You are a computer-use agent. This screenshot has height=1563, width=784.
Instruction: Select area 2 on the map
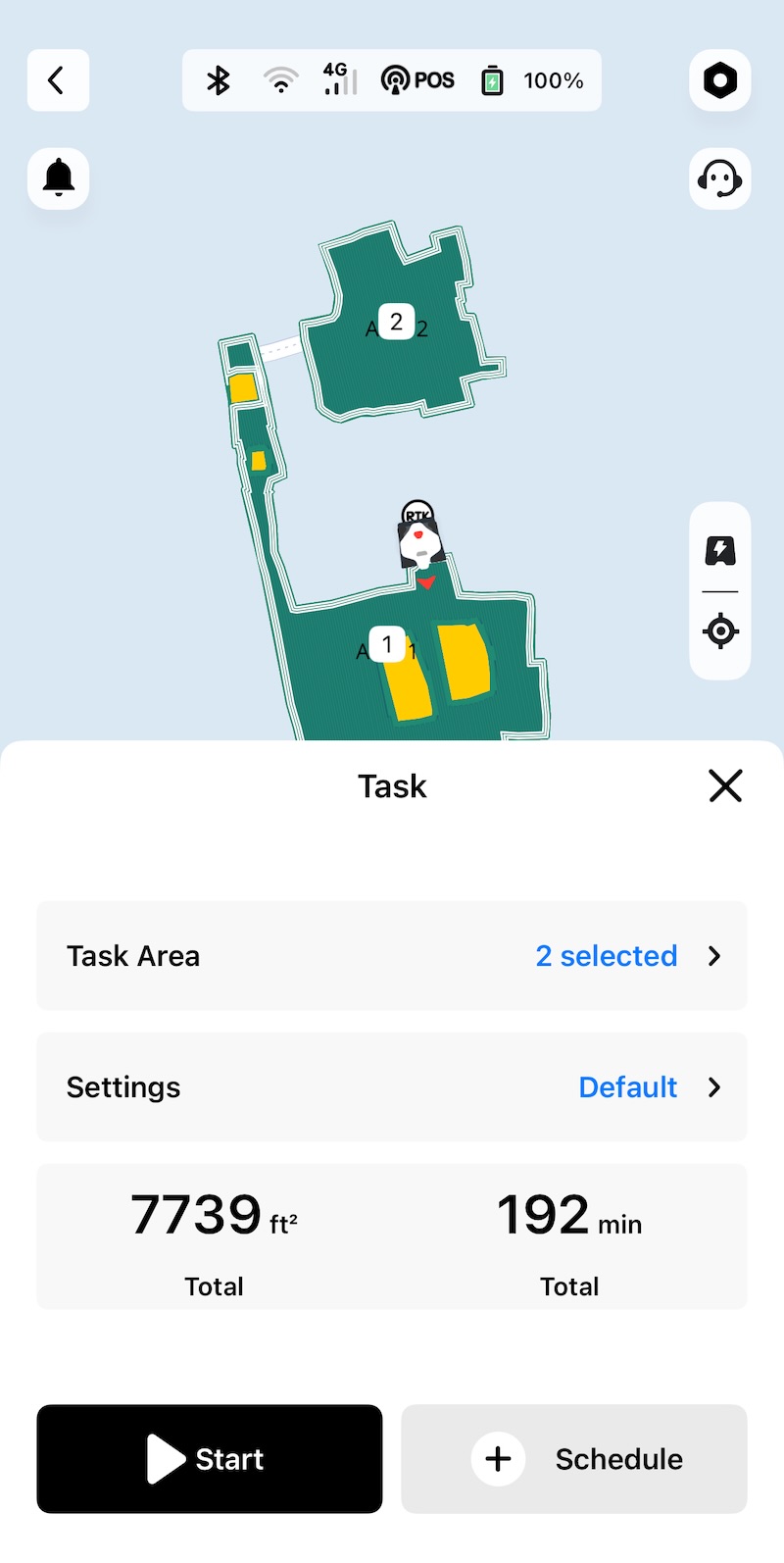tap(396, 322)
